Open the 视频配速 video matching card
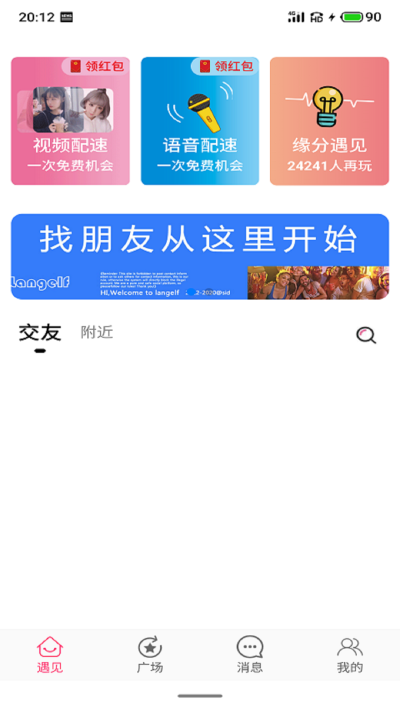The image size is (400, 711). tap(70, 121)
